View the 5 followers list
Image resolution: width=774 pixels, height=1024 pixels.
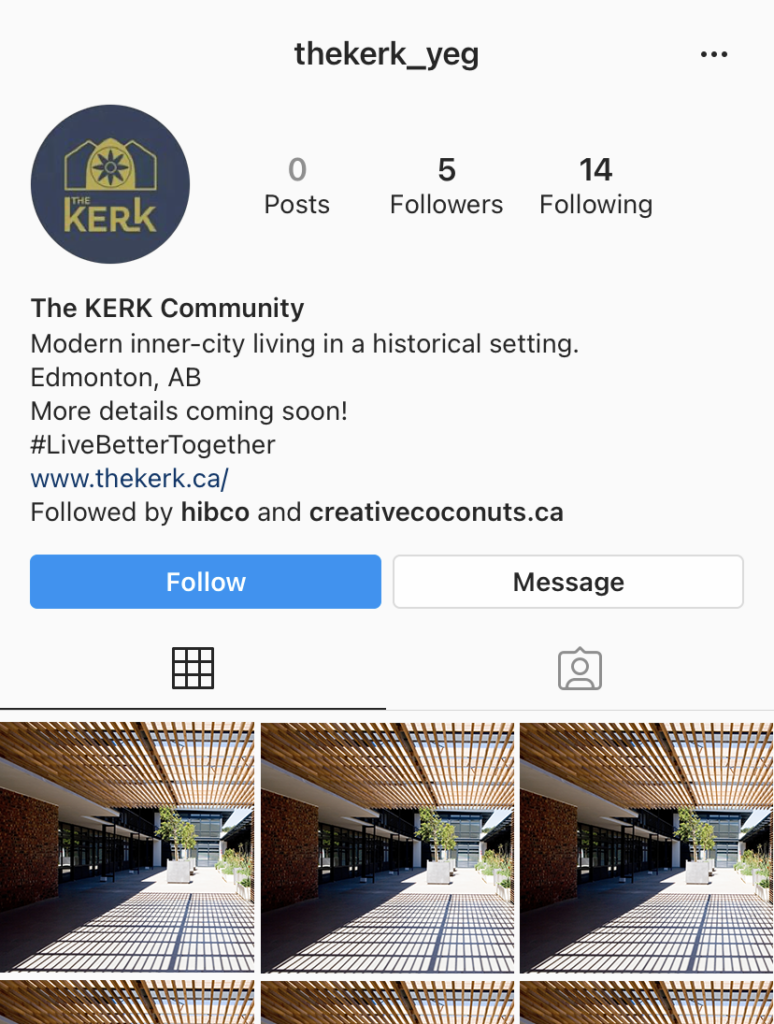point(446,186)
